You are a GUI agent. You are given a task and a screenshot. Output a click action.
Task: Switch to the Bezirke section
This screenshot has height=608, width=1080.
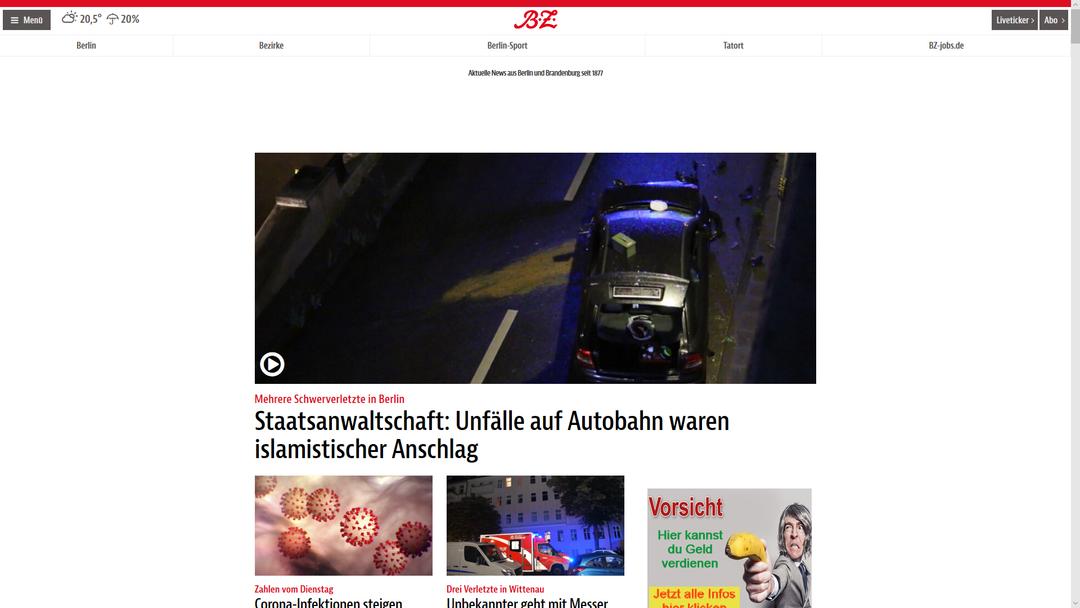271,46
